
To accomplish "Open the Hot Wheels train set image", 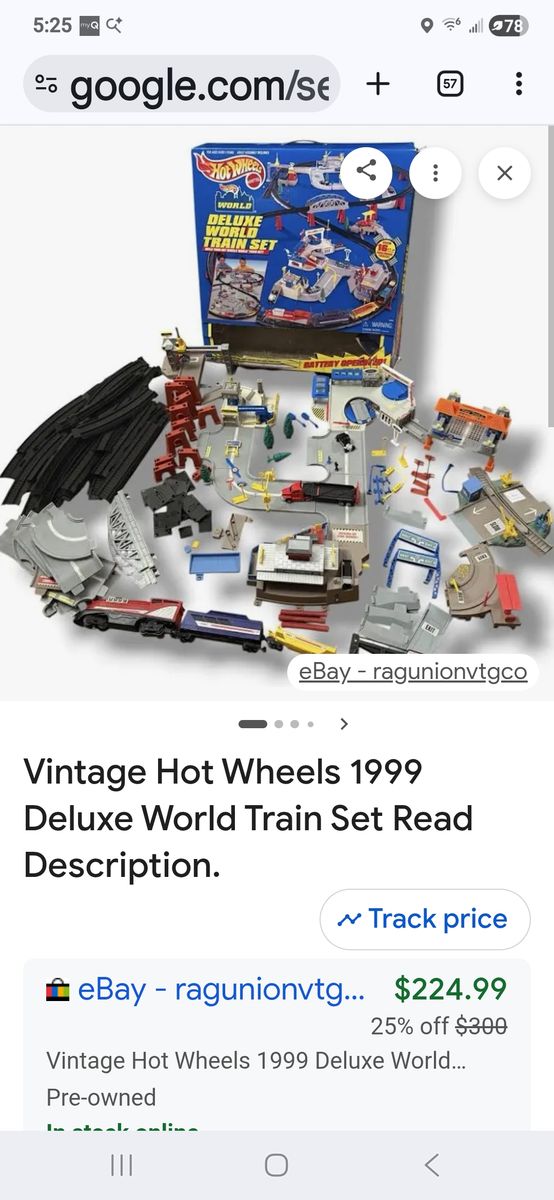I will tap(277, 400).
